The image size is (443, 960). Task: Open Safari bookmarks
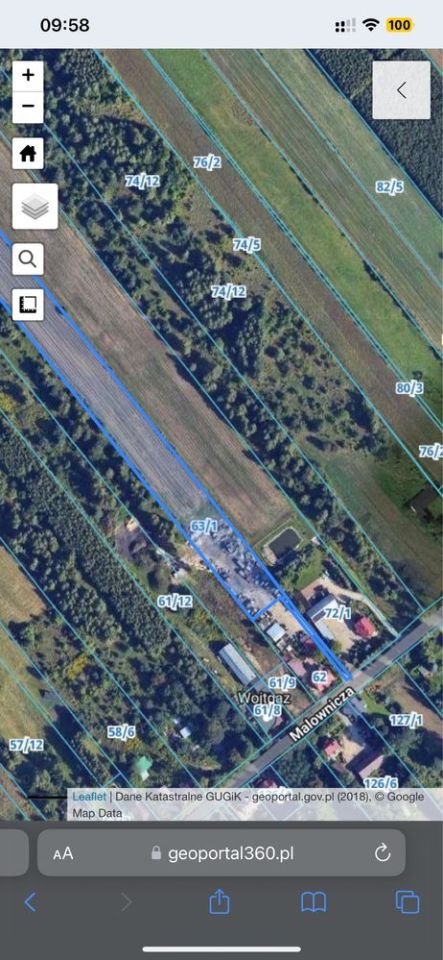(x=313, y=902)
